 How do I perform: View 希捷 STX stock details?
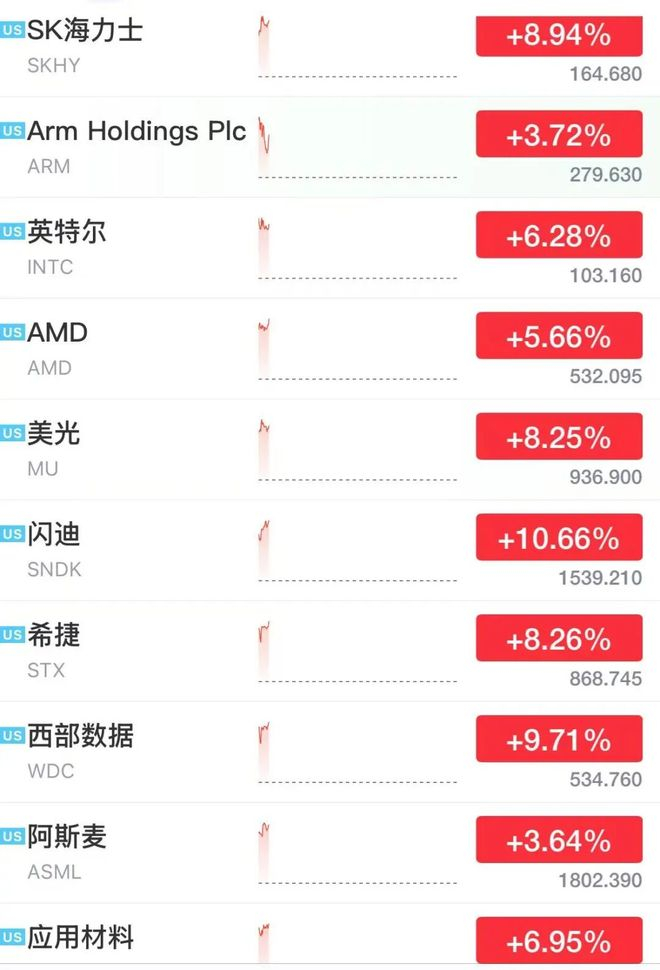[x=330, y=651]
